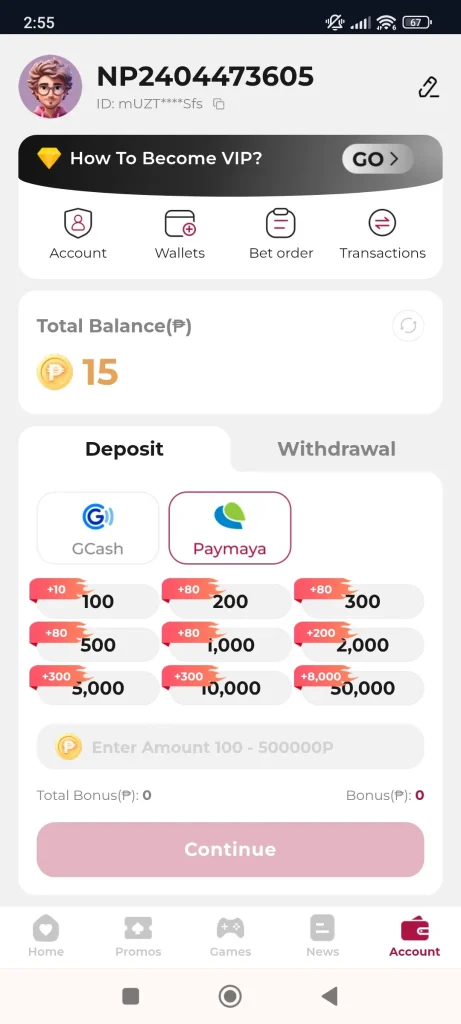This screenshot has width=461, height=1024.
Task: Switch to the Withdrawal tab
Action: [x=336, y=449]
